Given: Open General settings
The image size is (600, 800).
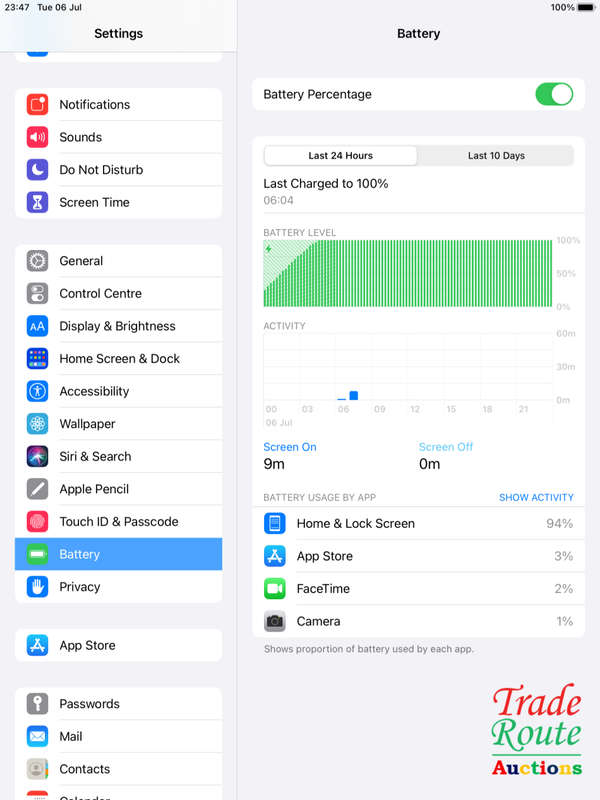Looking at the screenshot, I should (x=118, y=261).
